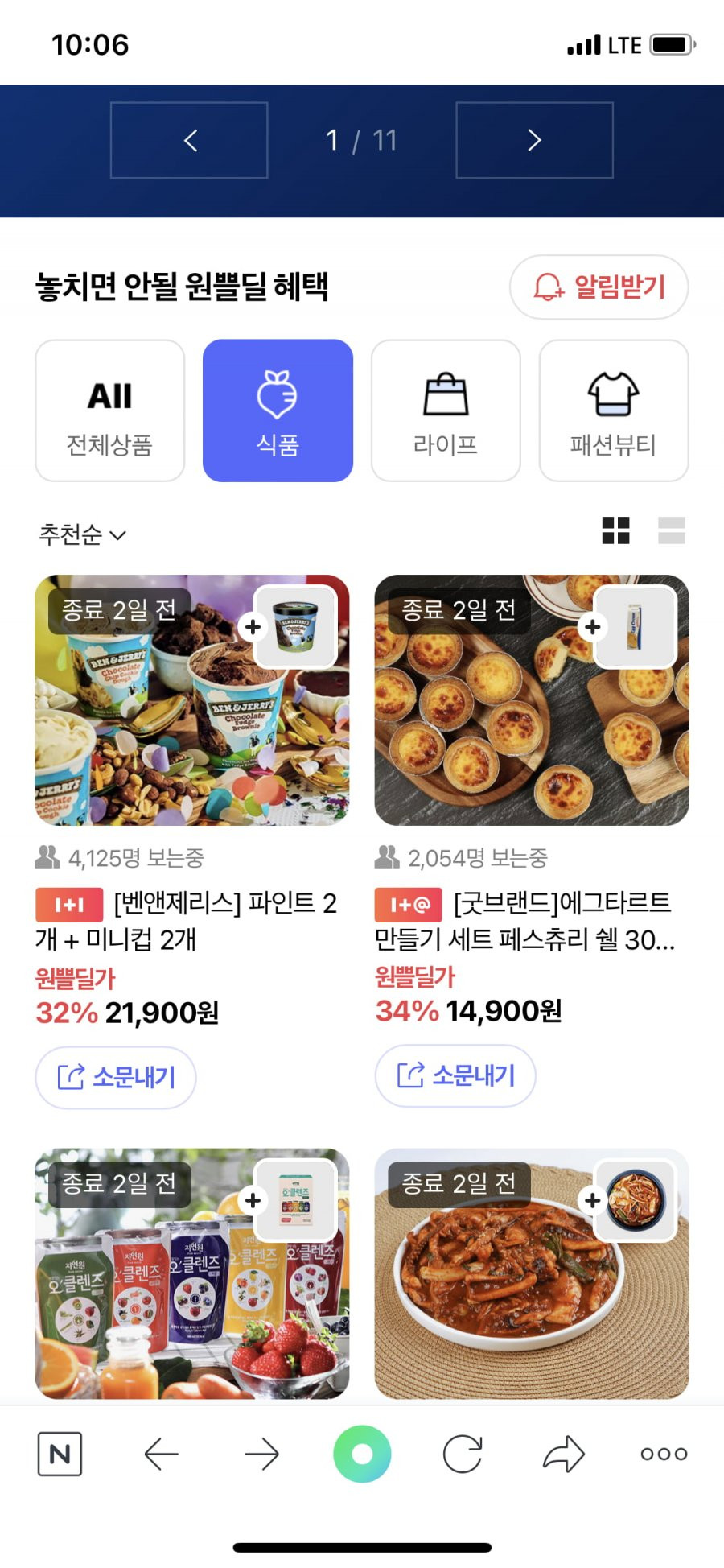This screenshot has height=1568, width=724.
Task: Switch to the 라이프 category
Action: tap(446, 411)
